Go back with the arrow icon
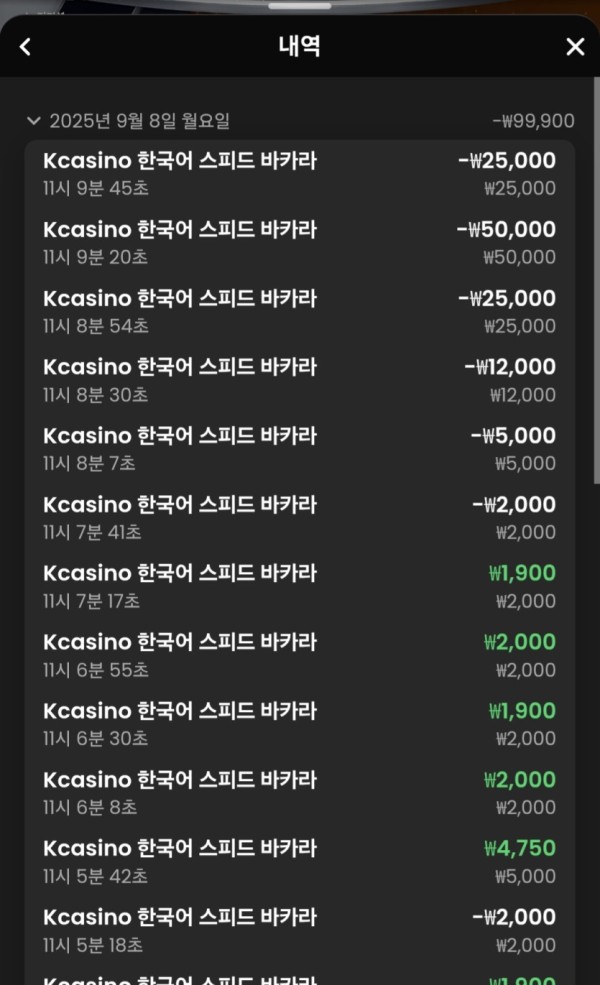600x985 pixels. pyautogui.click(x=25, y=46)
